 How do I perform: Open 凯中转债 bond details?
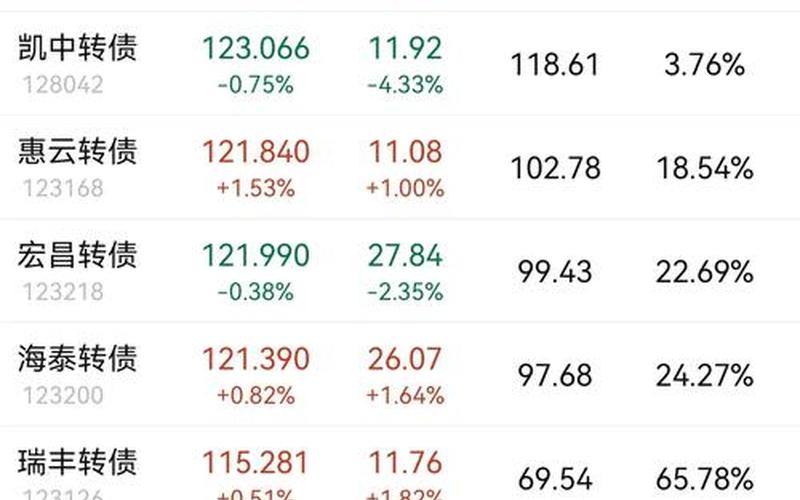(78, 48)
